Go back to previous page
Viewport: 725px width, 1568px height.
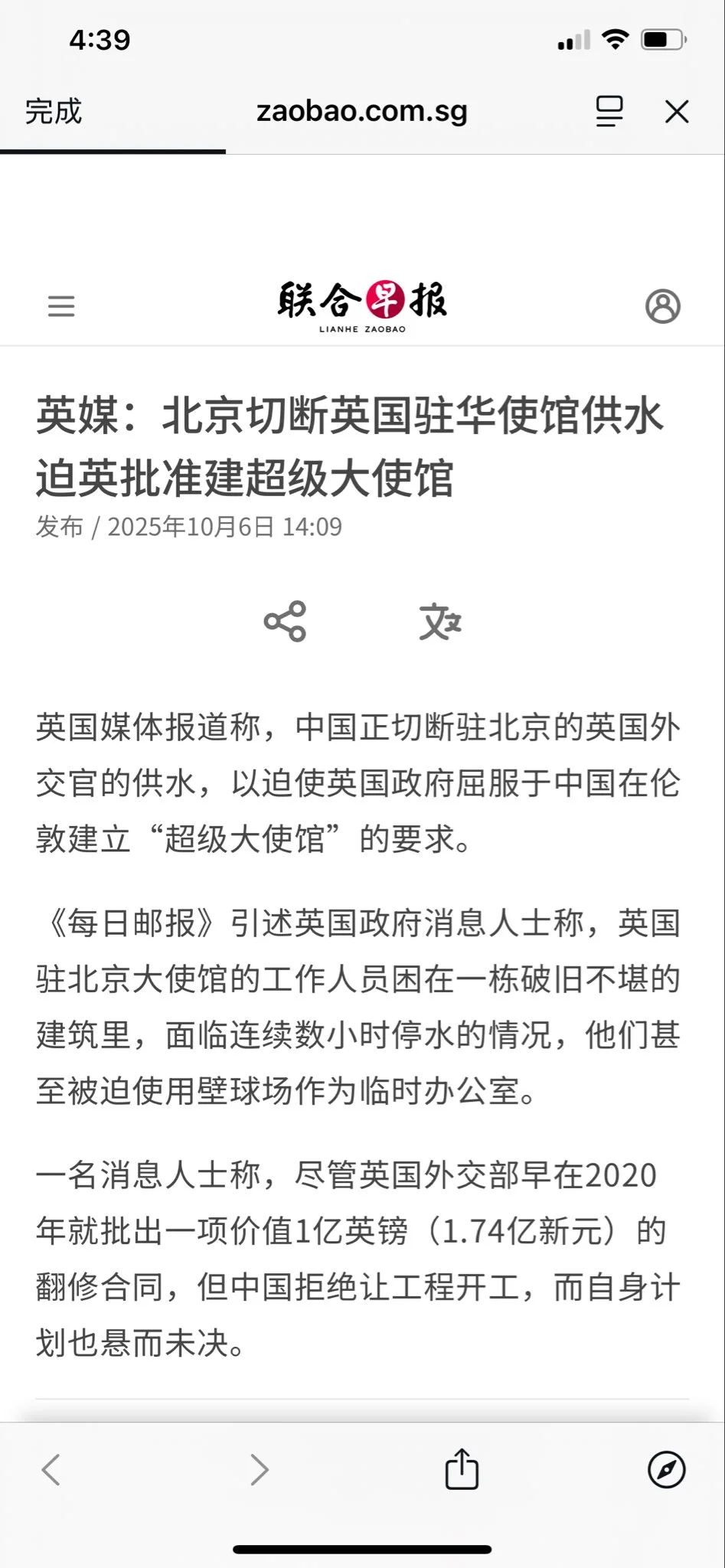click(51, 1469)
